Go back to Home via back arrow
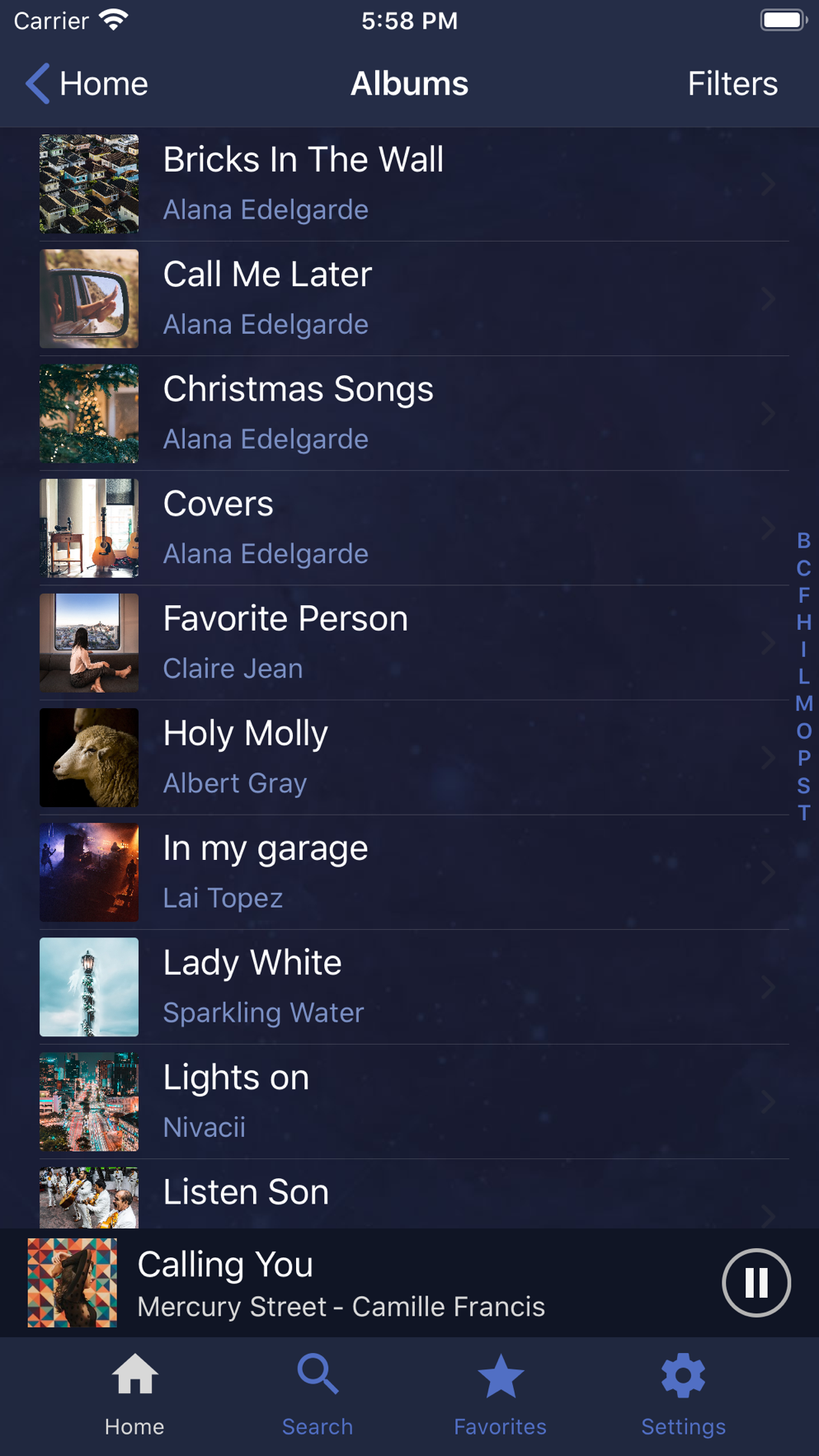This screenshot has width=819, height=1456. pyautogui.click(x=86, y=84)
